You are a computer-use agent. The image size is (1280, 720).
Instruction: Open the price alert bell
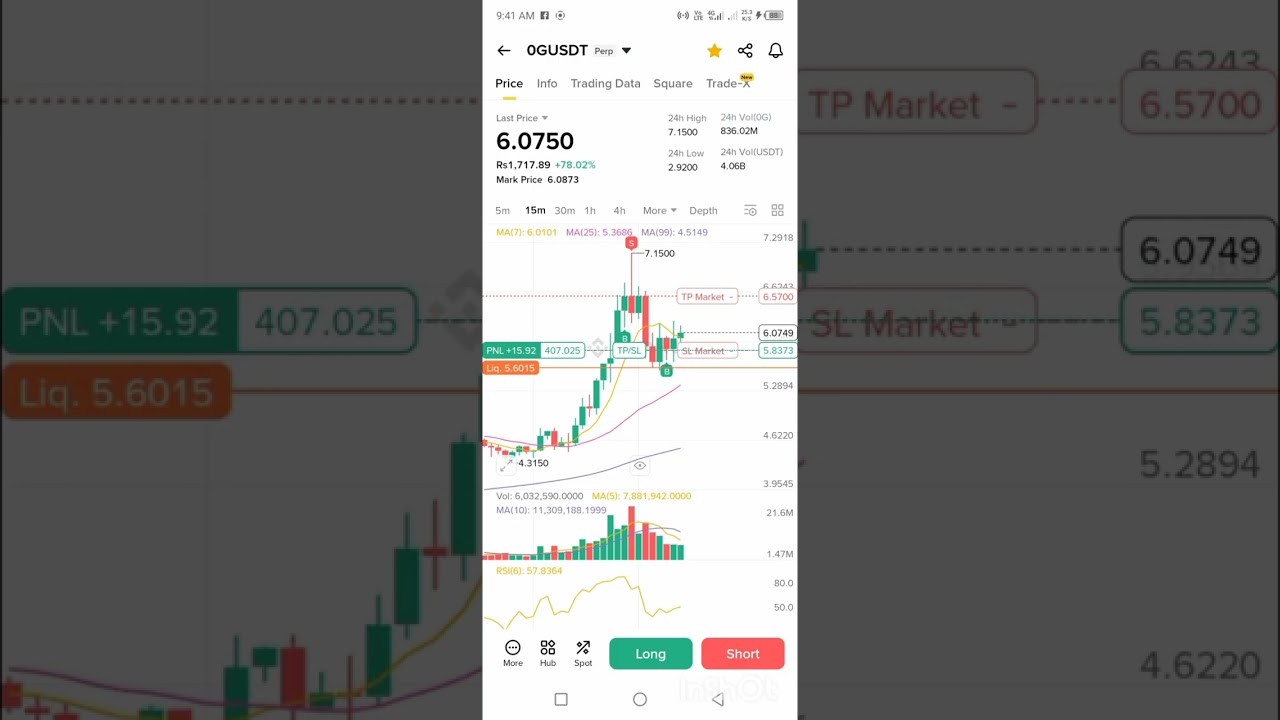(x=775, y=51)
